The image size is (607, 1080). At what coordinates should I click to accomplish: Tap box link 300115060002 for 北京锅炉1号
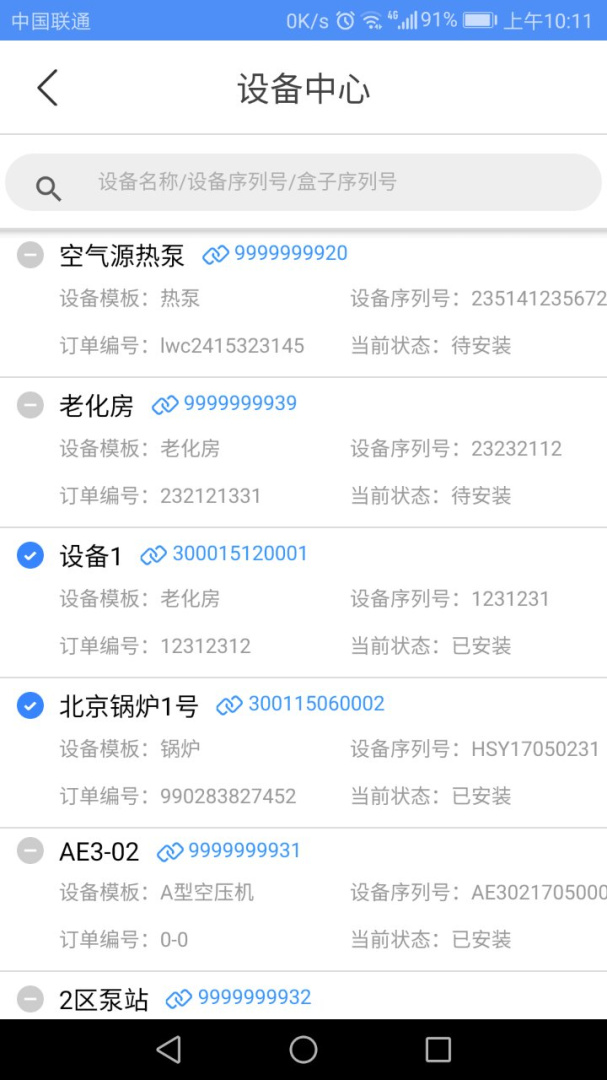pyautogui.click(x=301, y=704)
